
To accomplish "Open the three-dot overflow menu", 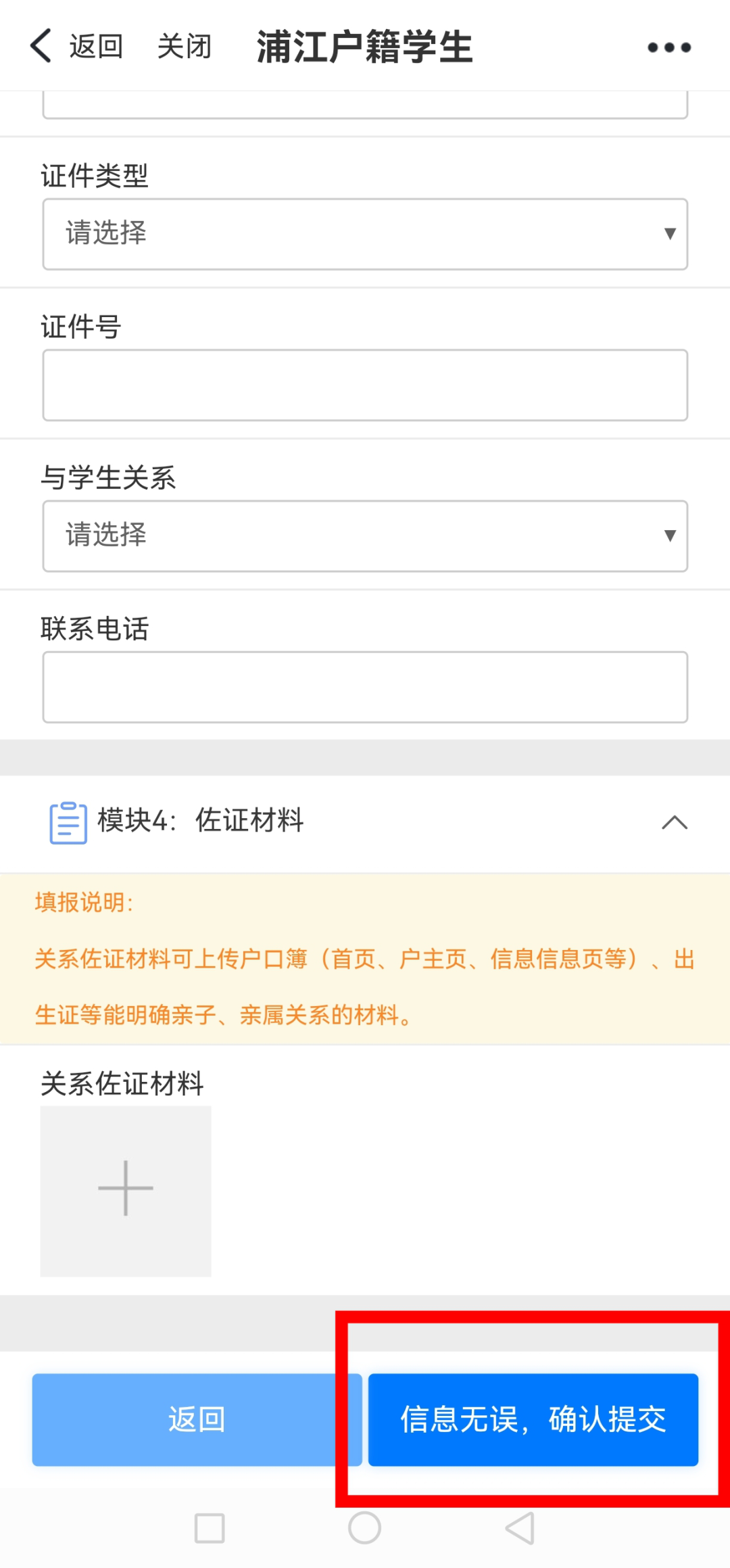I will point(669,47).
